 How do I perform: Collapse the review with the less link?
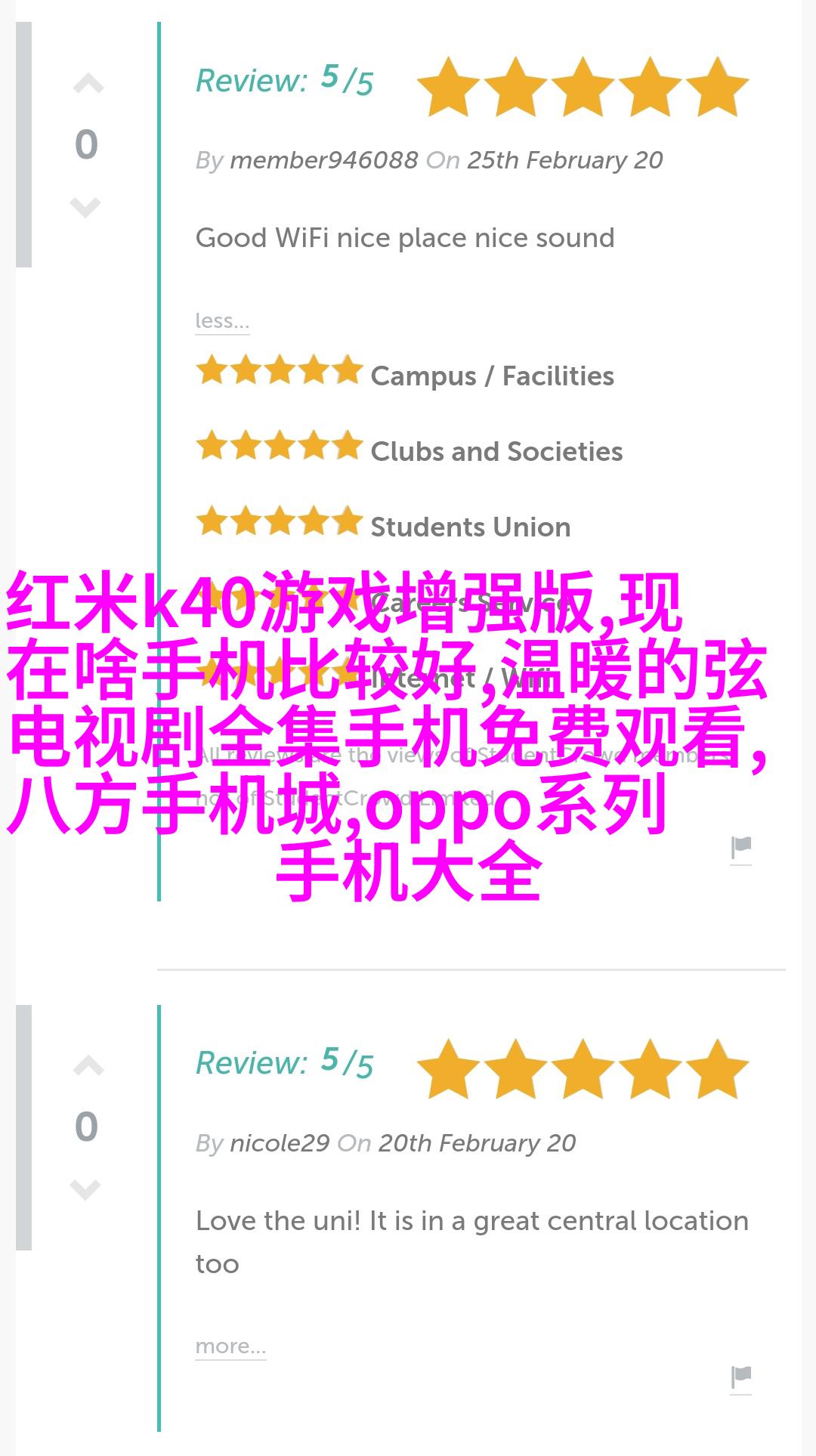point(221,321)
